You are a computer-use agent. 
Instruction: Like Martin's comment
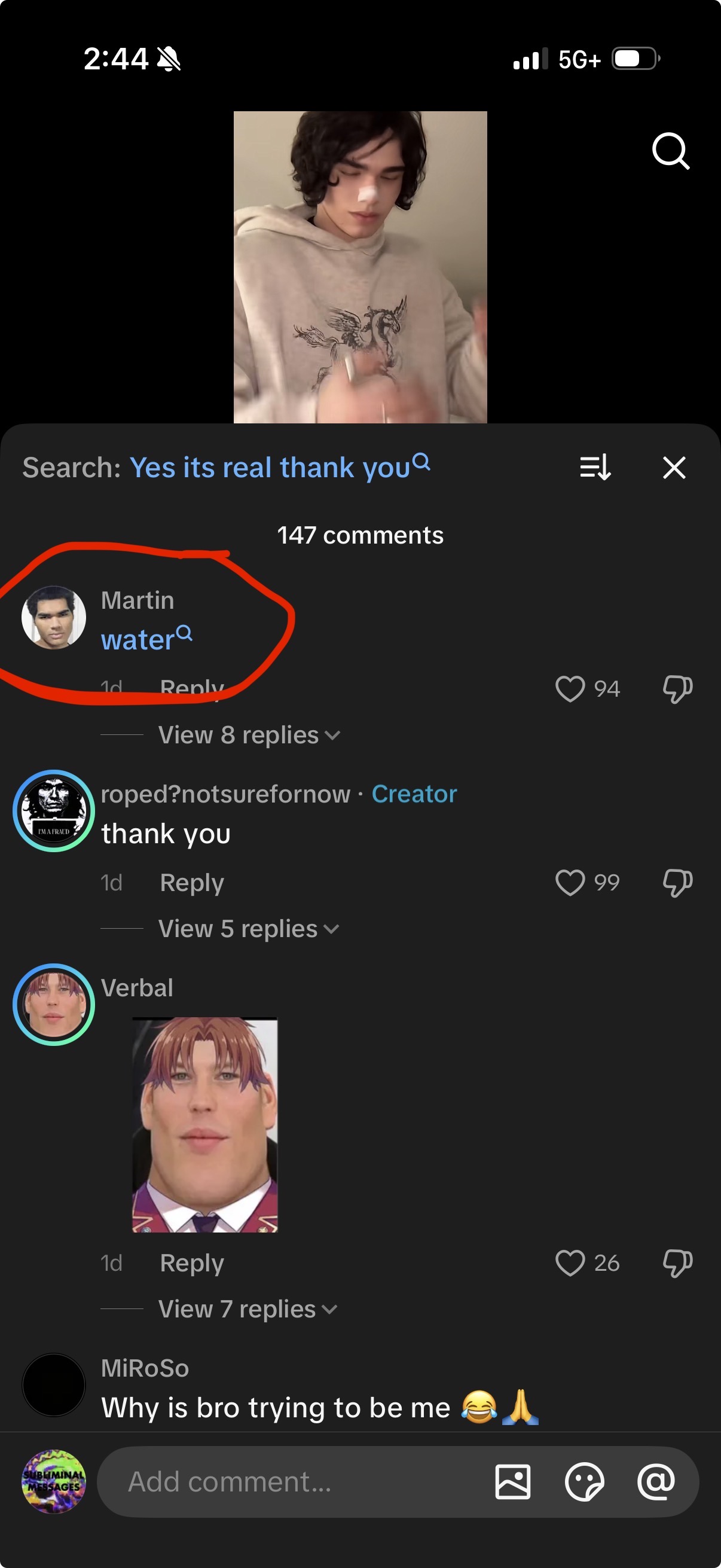point(570,689)
